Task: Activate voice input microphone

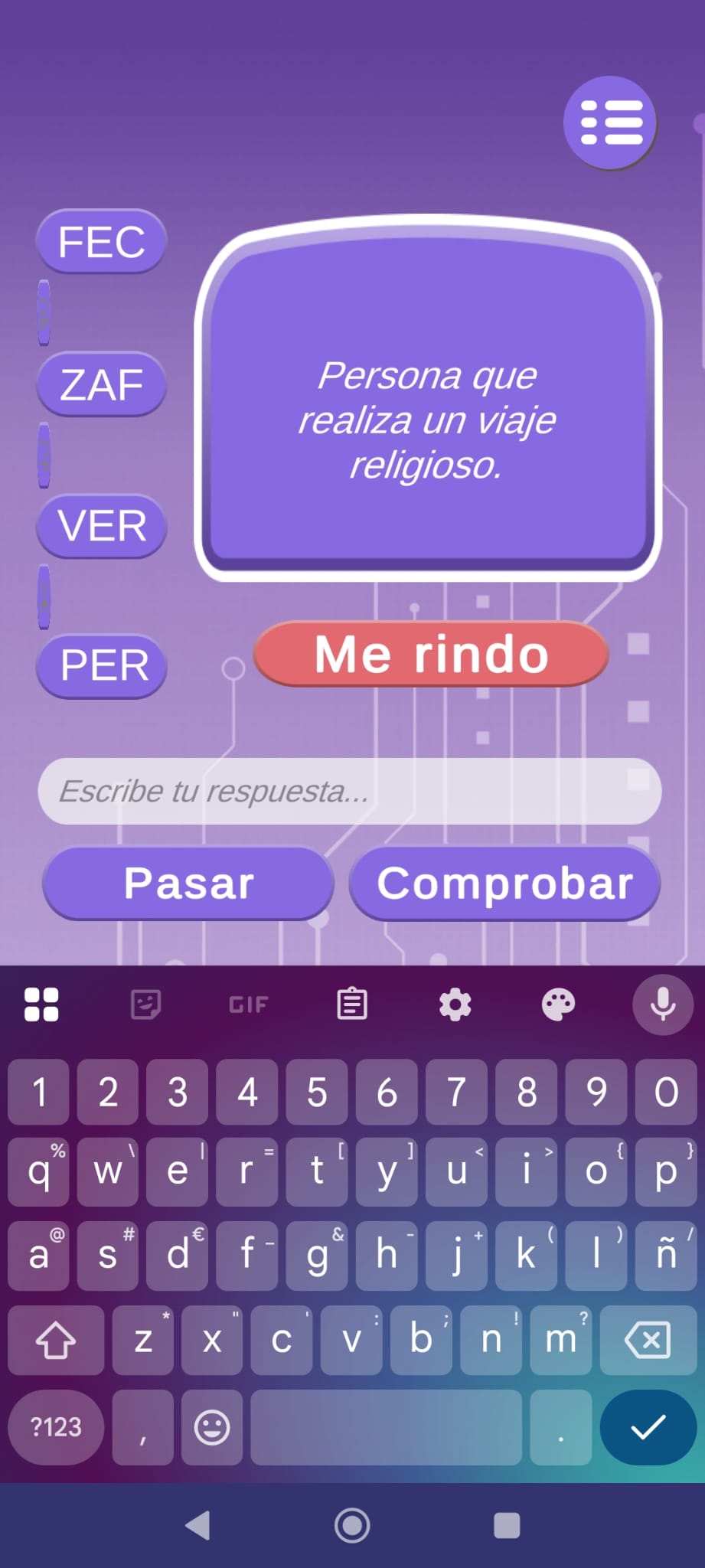Action: pyautogui.click(x=663, y=1004)
